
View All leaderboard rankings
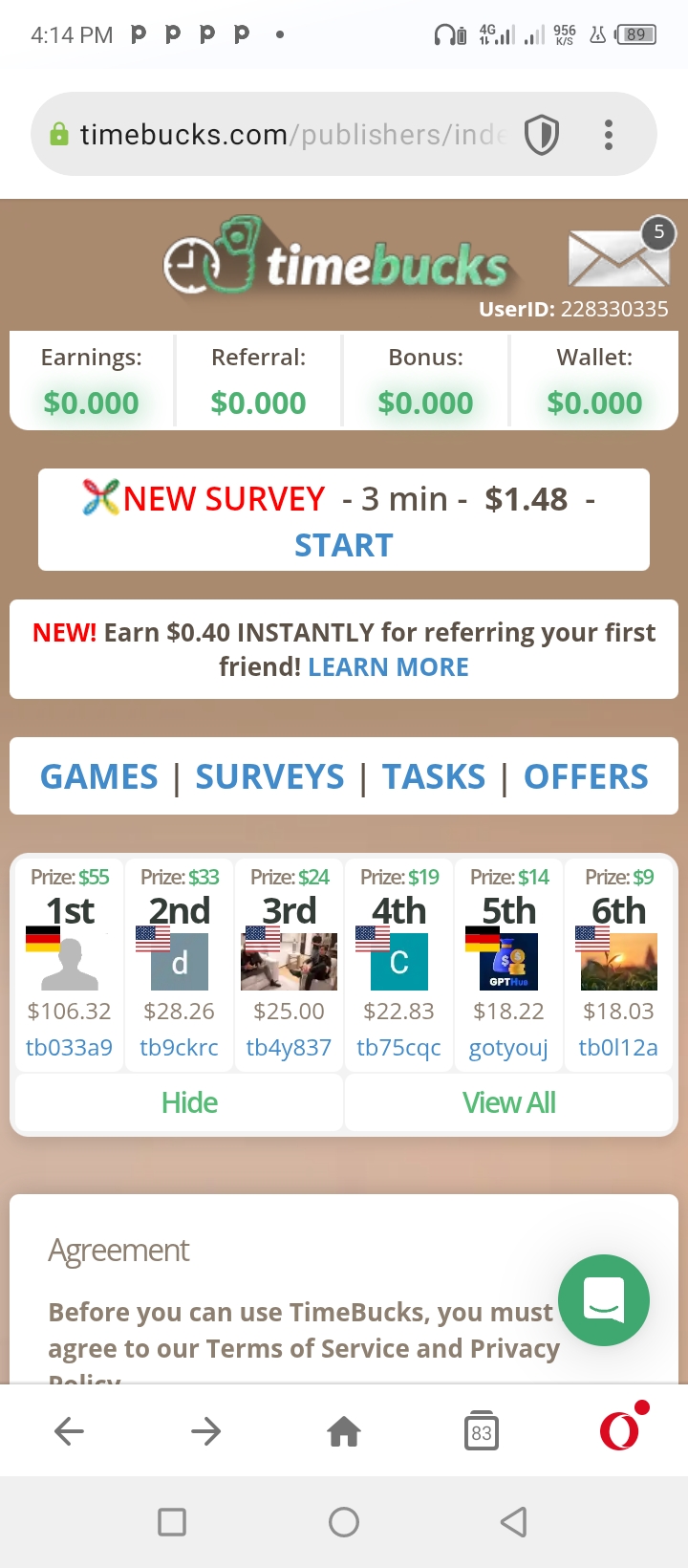point(509,1102)
